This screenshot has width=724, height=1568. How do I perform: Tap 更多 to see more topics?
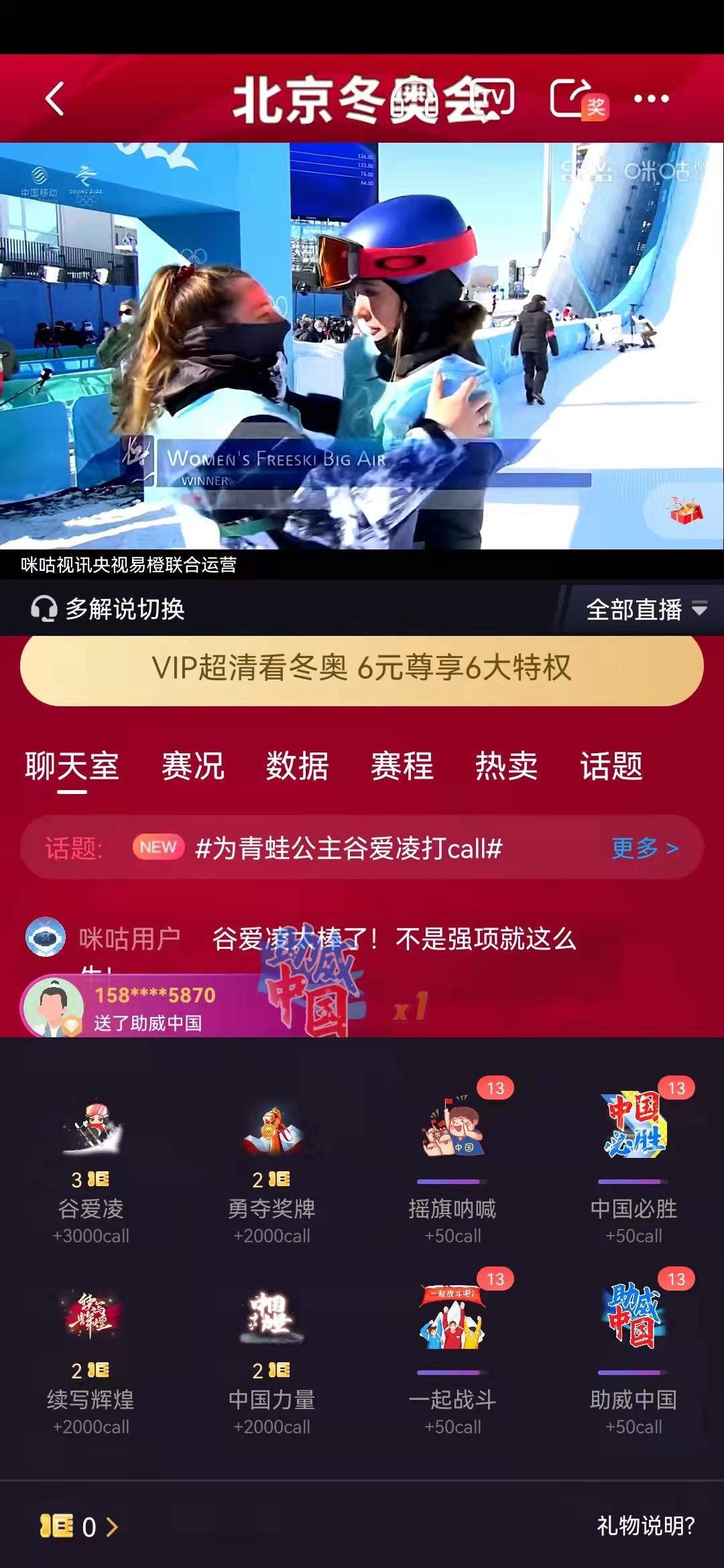[645, 848]
